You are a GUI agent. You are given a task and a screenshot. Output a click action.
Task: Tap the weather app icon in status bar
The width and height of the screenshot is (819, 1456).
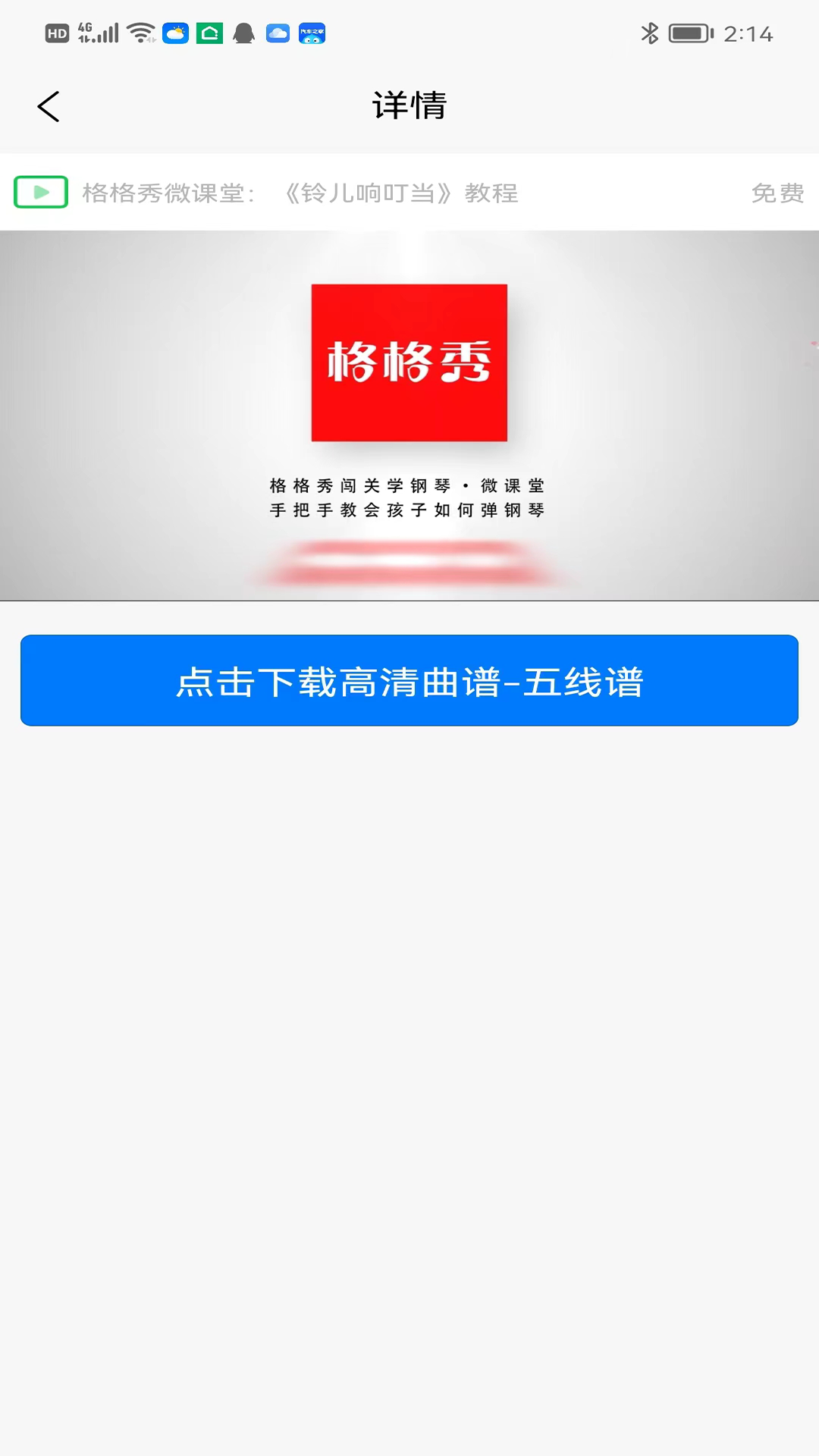click(175, 33)
